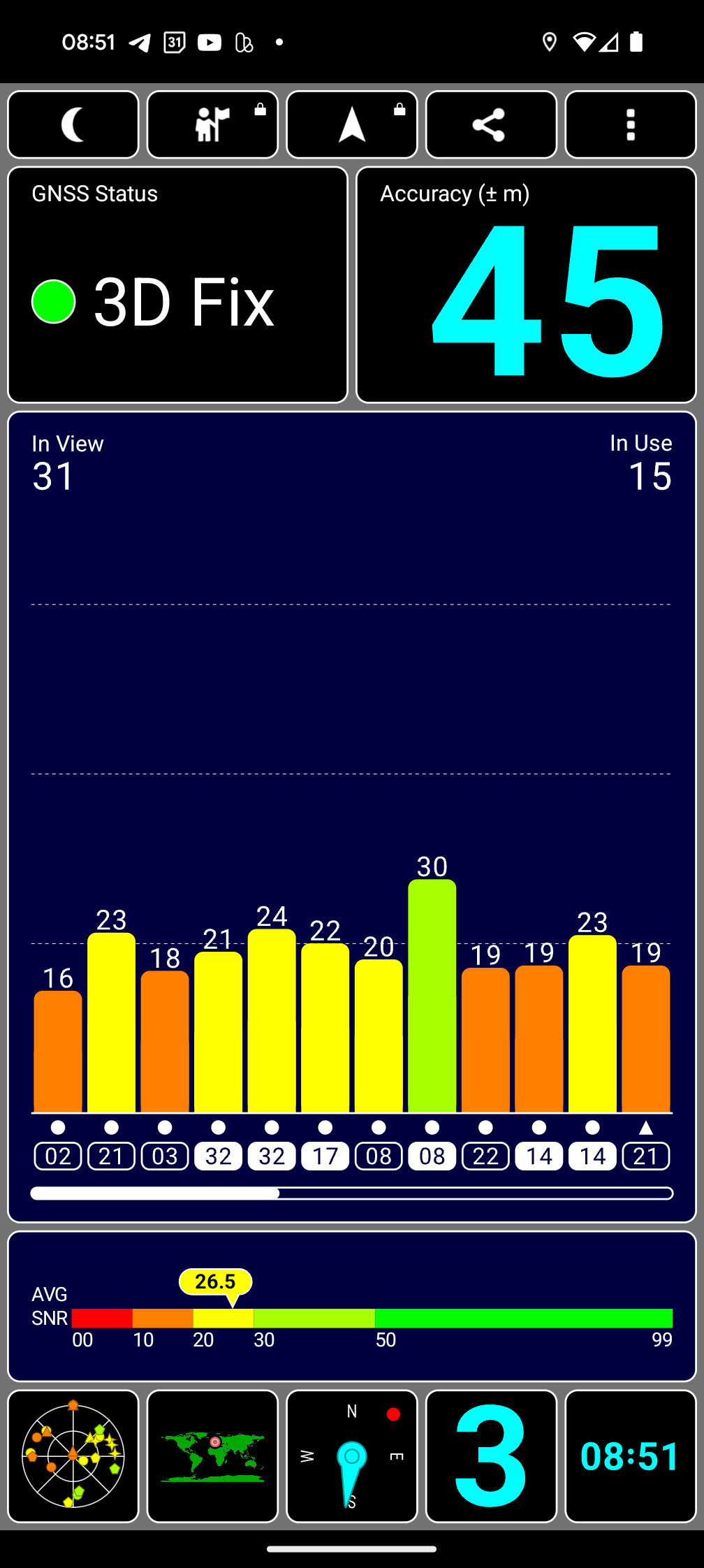Screen dimensions: 704x1568
Task: Open the waypoint marker tool
Action: pos(212,125)
